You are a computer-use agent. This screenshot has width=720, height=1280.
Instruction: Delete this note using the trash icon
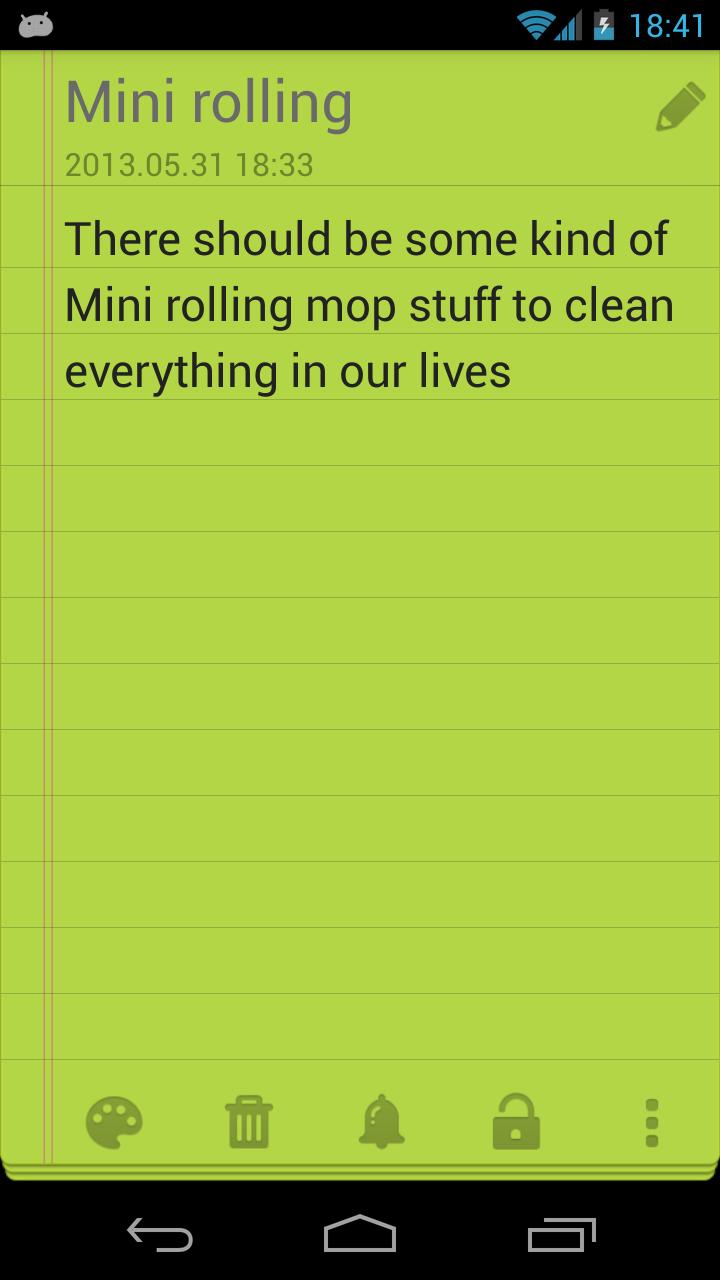coord(249,1122)
